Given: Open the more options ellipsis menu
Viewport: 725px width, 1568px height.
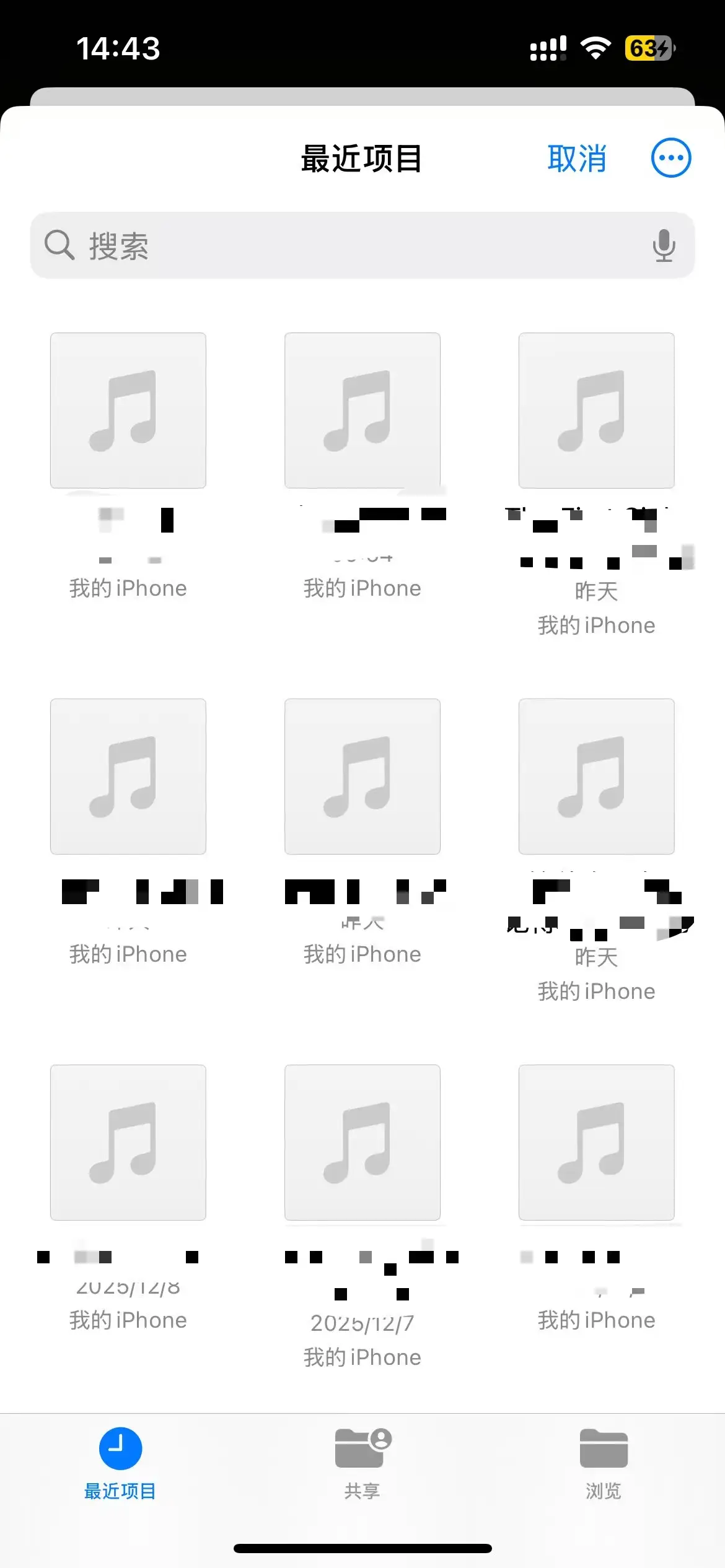Looking at the screenshot, I should click(670, 158).
